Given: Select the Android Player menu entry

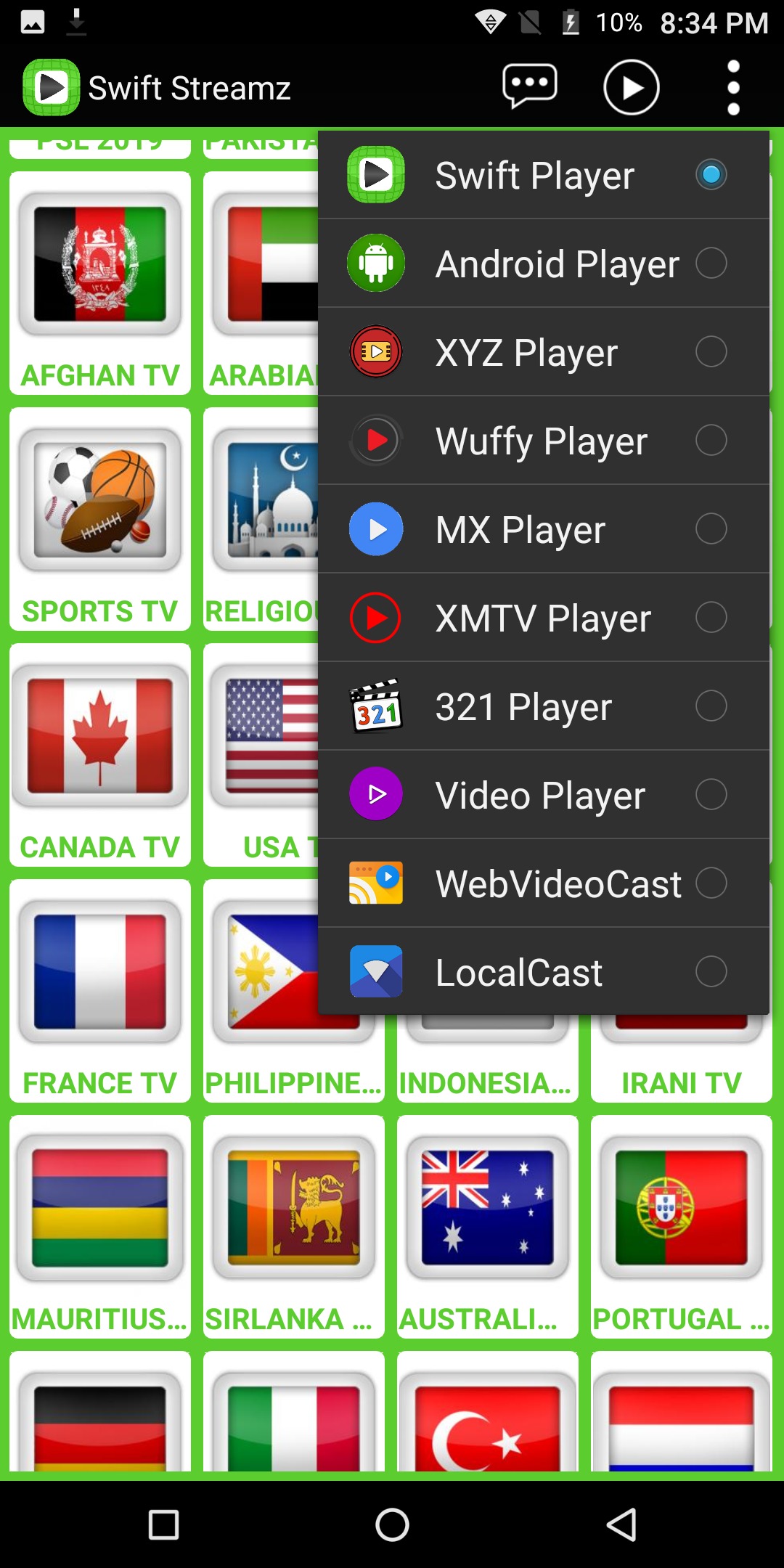Looking at the screenshot, I should tap(555, 263).
